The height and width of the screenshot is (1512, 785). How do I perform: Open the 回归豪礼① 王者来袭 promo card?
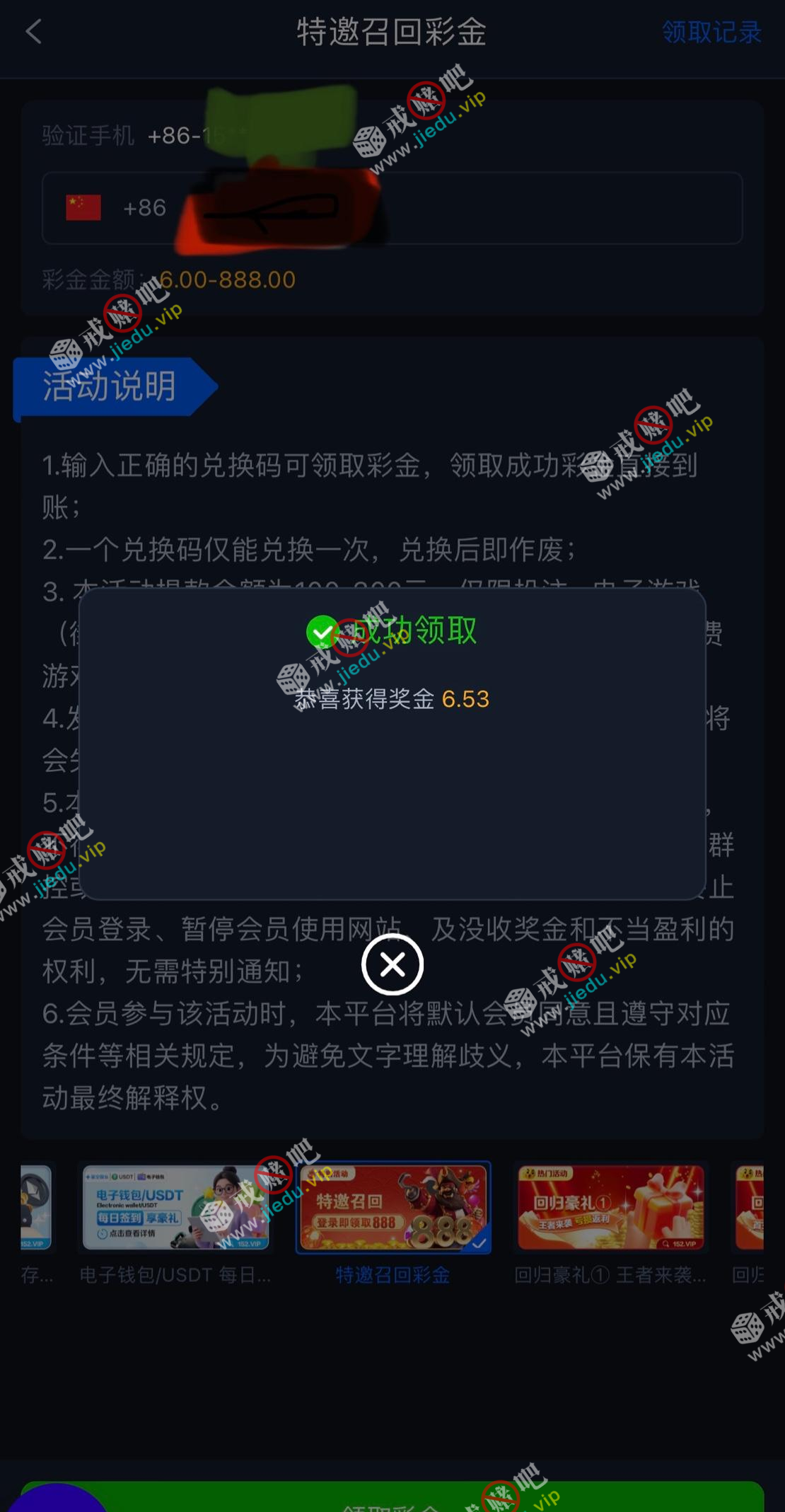610,1208
